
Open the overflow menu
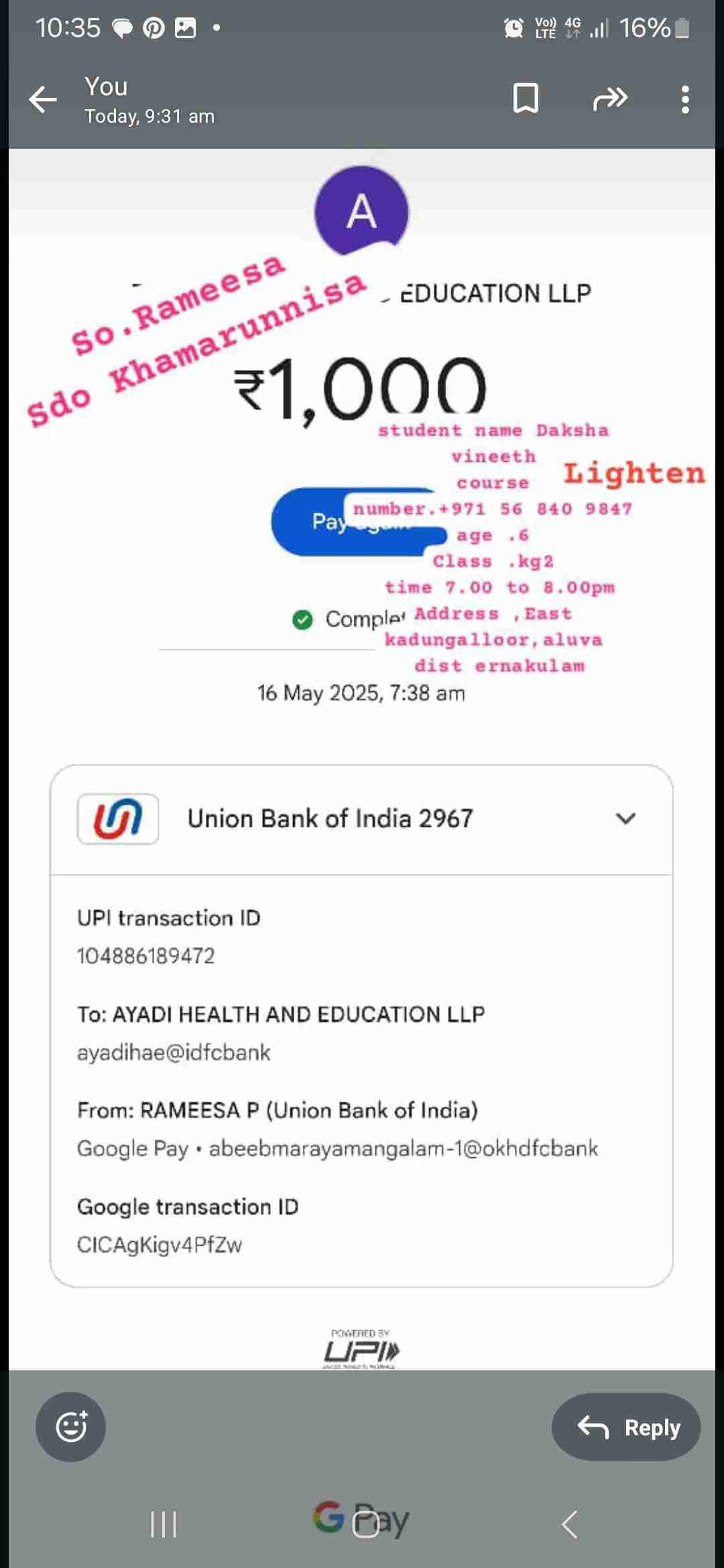pyautogui.click(x=684, y=99)
